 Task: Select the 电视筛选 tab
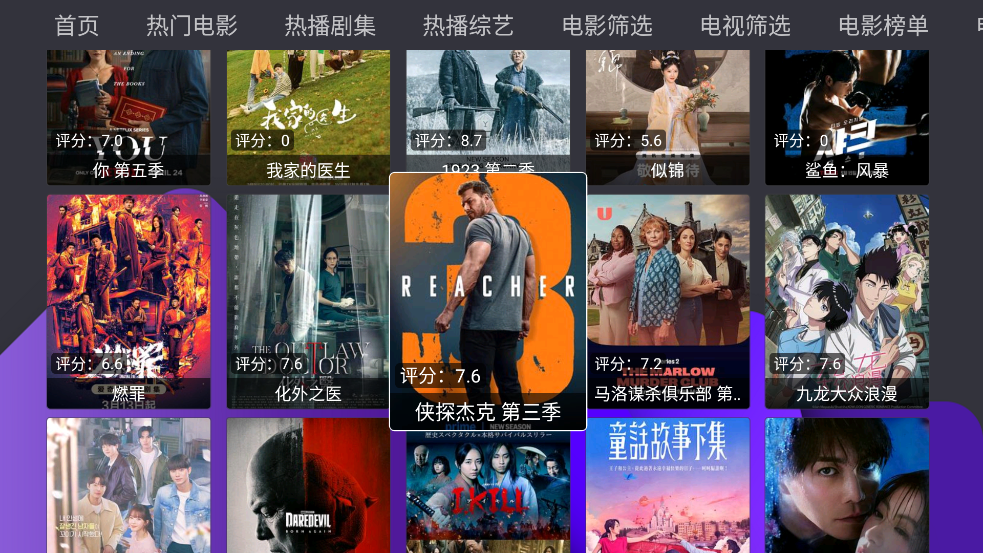click(745, 25)
